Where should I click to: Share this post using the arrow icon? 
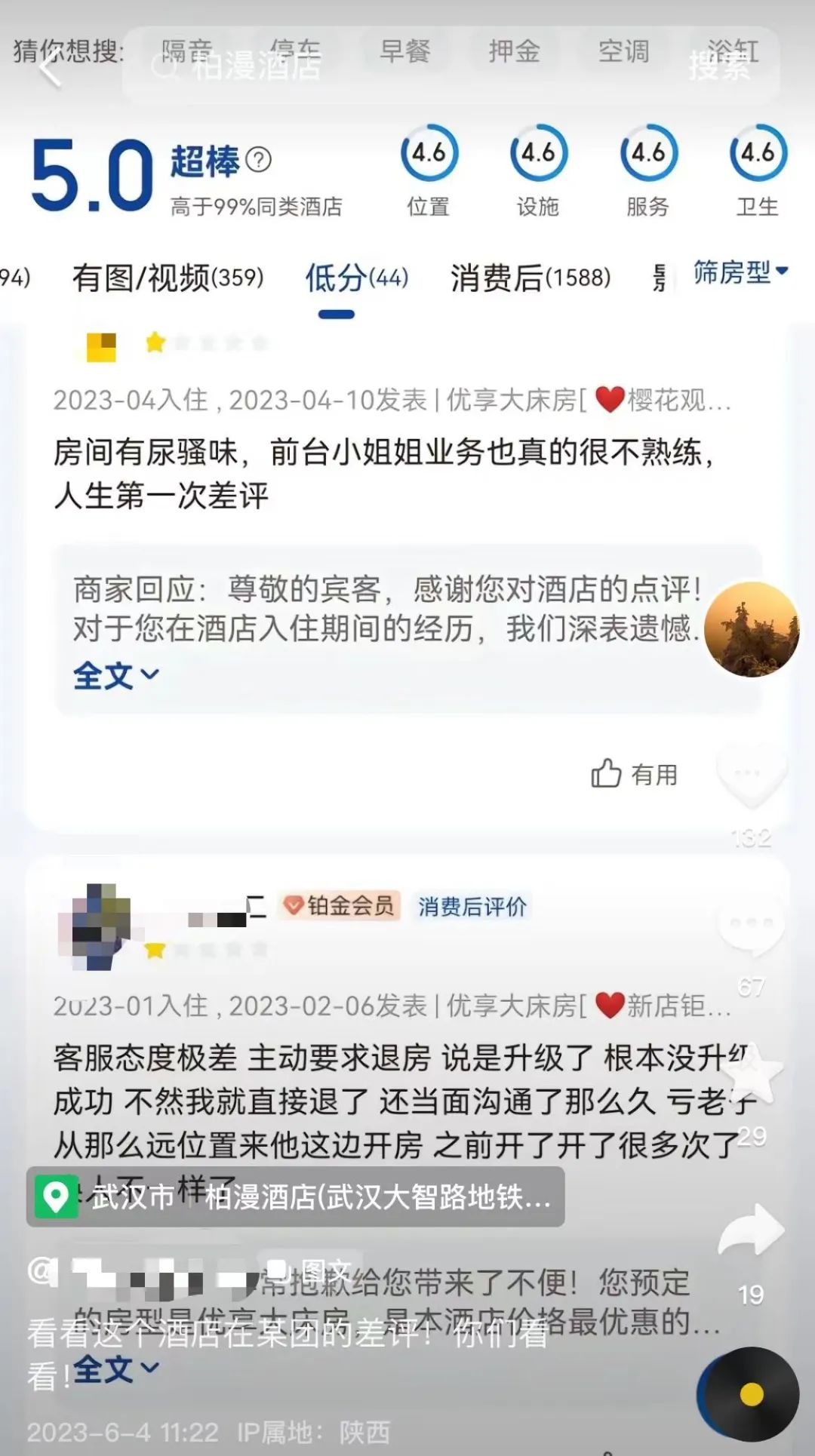click(752, 1230)
